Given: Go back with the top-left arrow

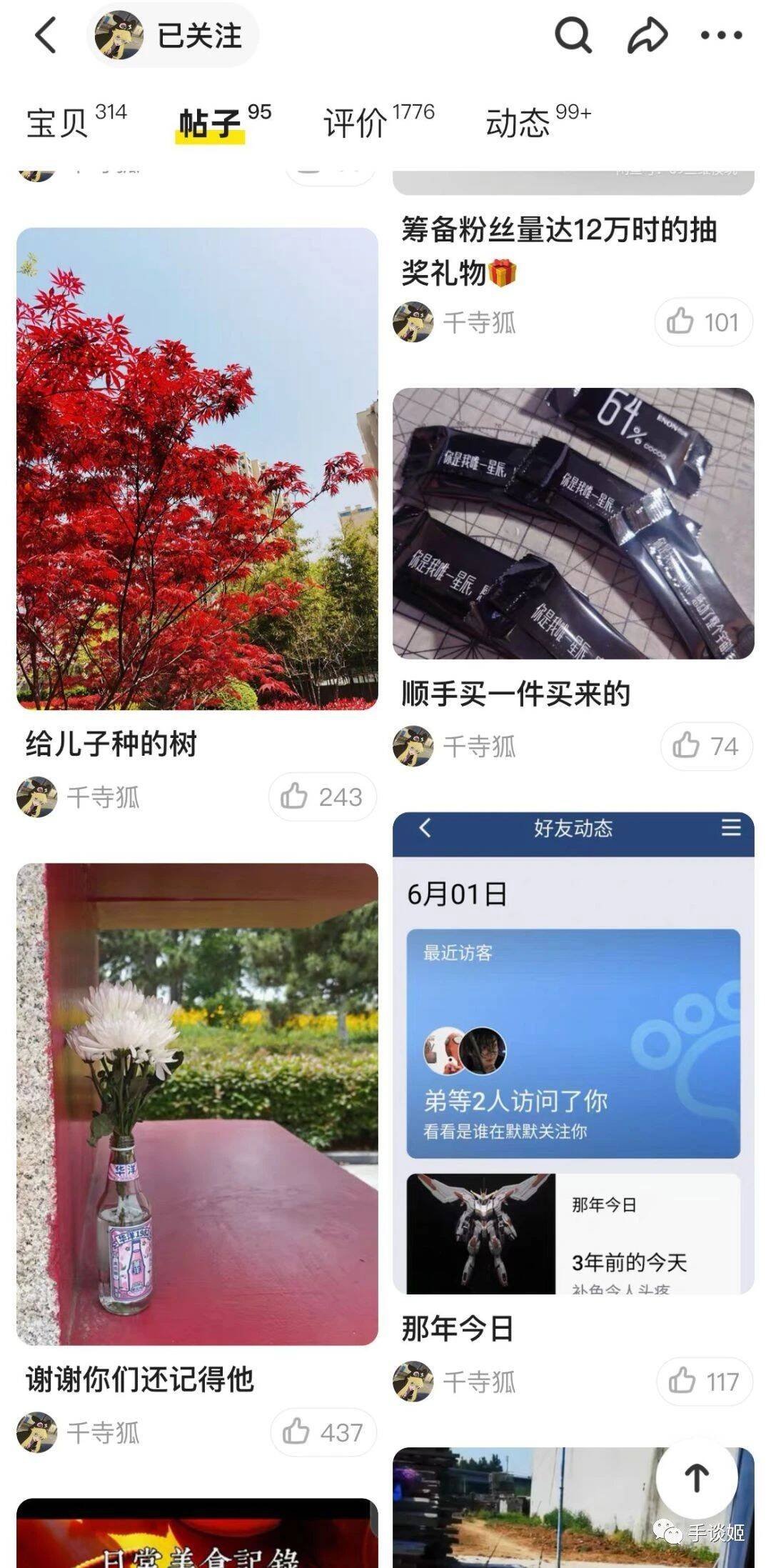Looking at the screenshot, I should click(x=46, y=35).
